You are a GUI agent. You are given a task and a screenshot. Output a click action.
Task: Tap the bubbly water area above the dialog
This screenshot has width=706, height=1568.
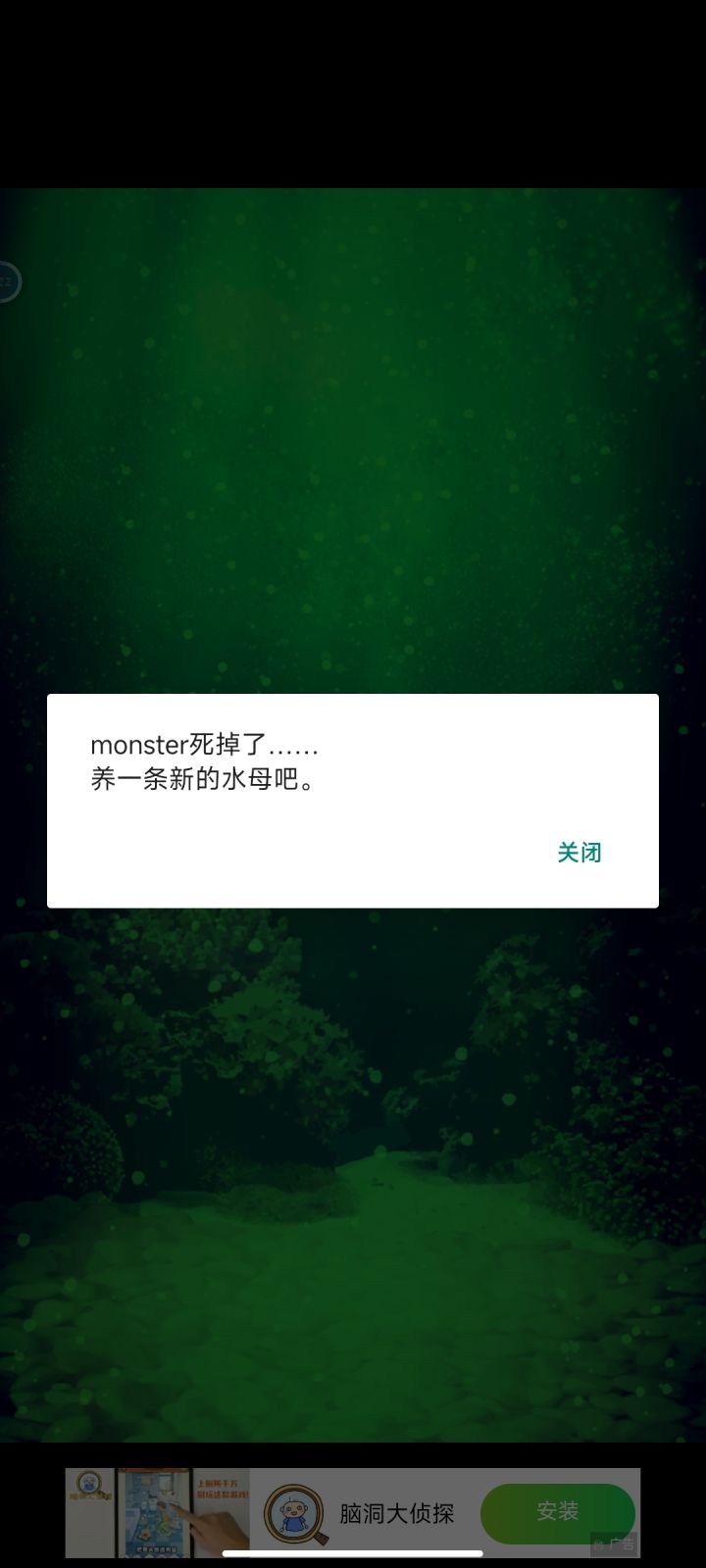tap(353, 441)
